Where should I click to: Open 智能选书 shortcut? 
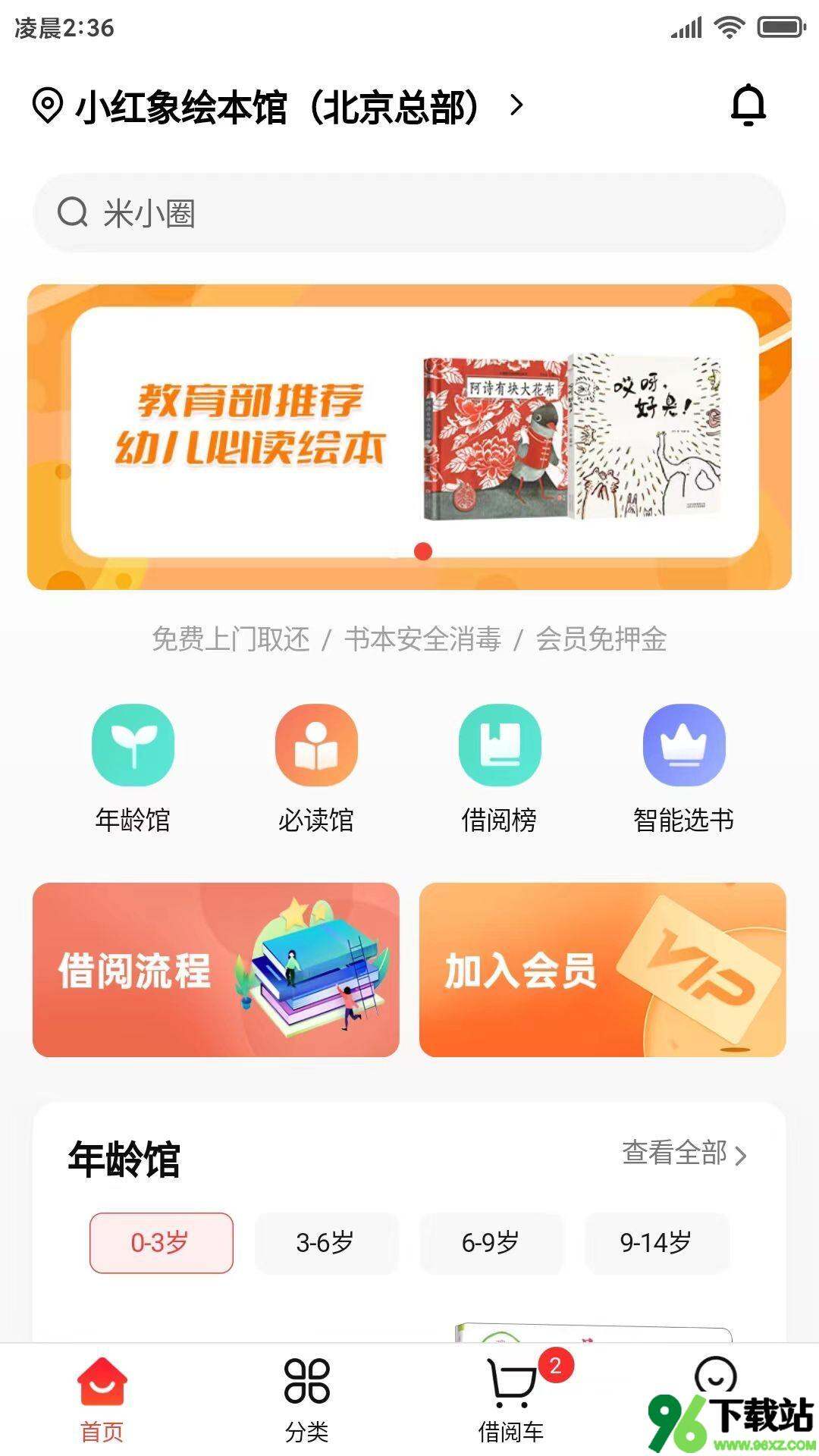pyautogui.click(x=683, y=745)
